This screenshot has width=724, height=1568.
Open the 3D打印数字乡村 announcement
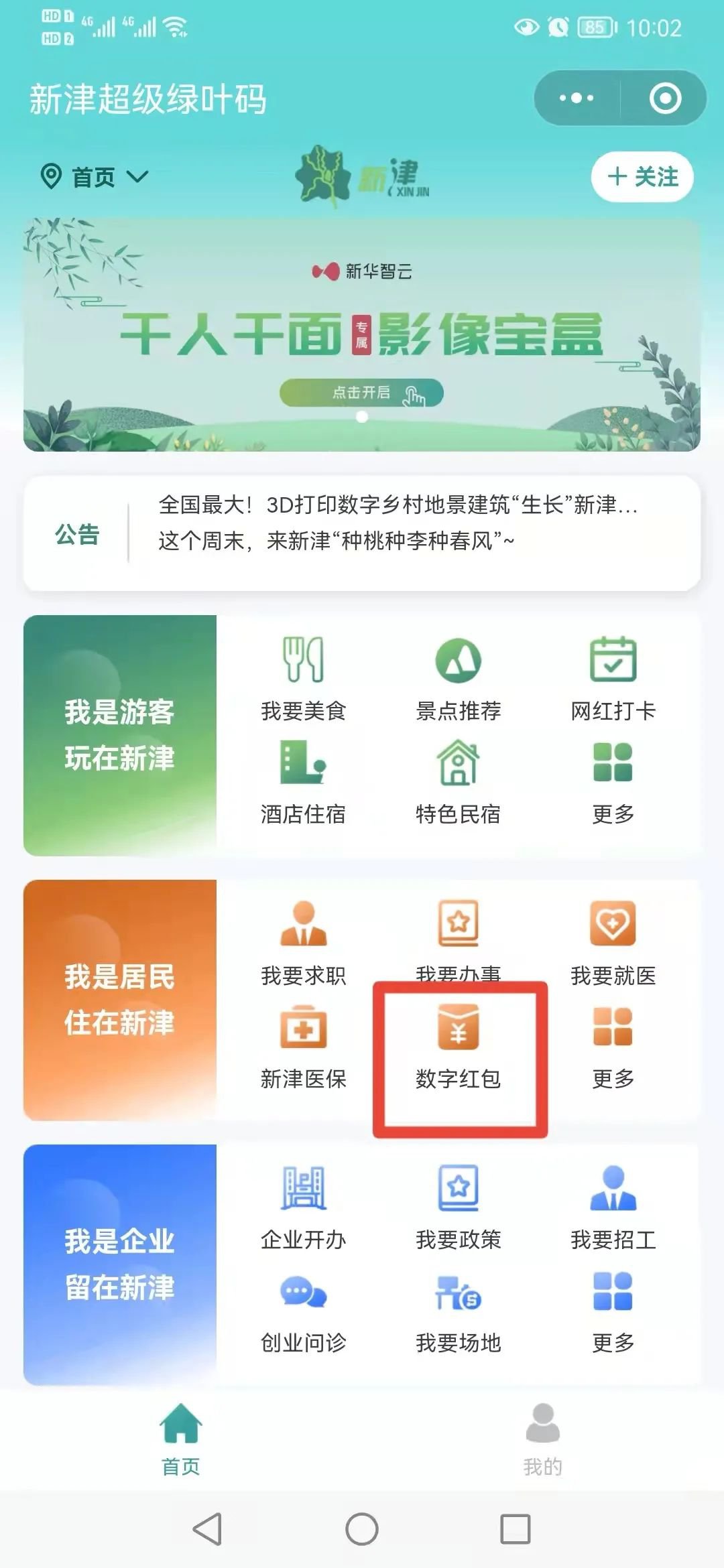click(x=397, y=505)
